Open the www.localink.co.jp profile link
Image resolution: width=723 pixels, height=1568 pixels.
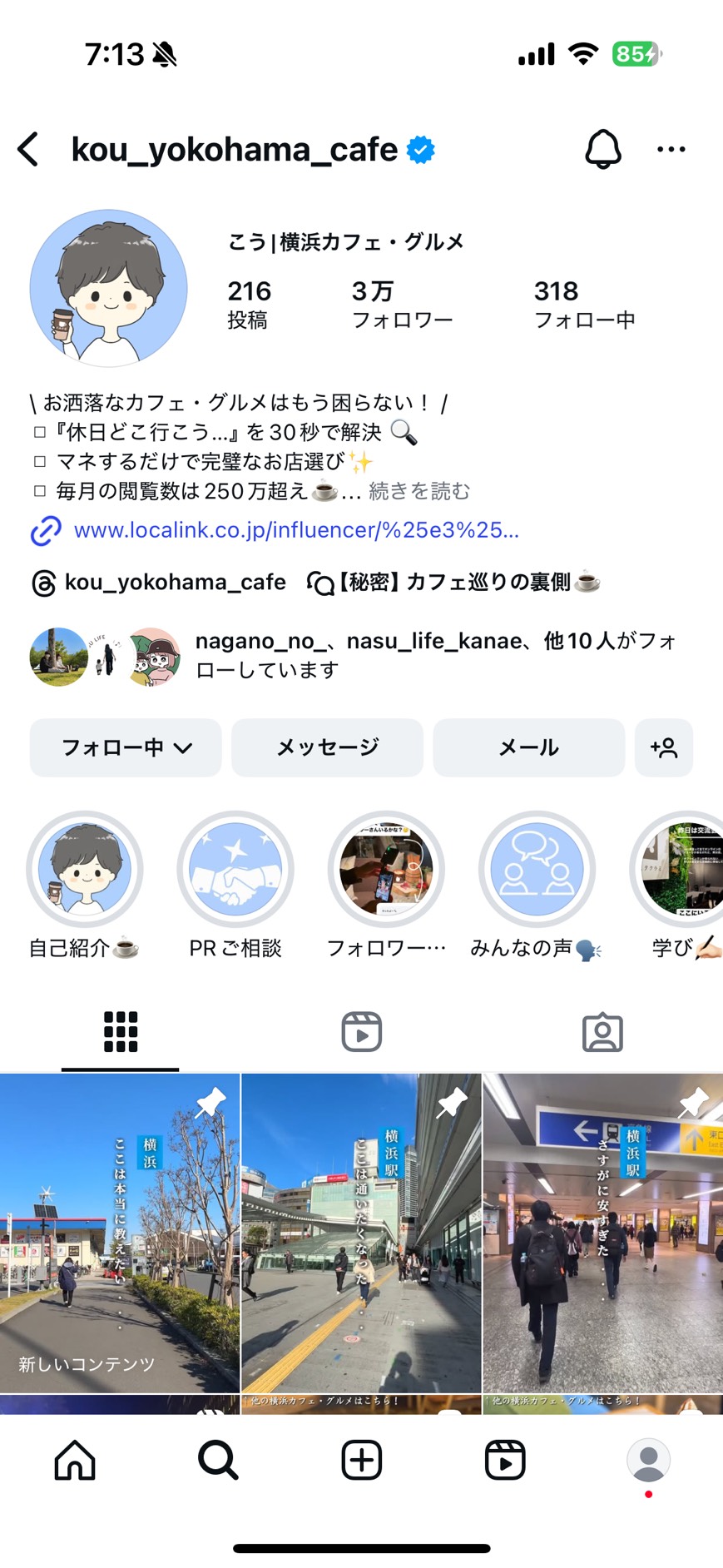[x=295, y=530]
